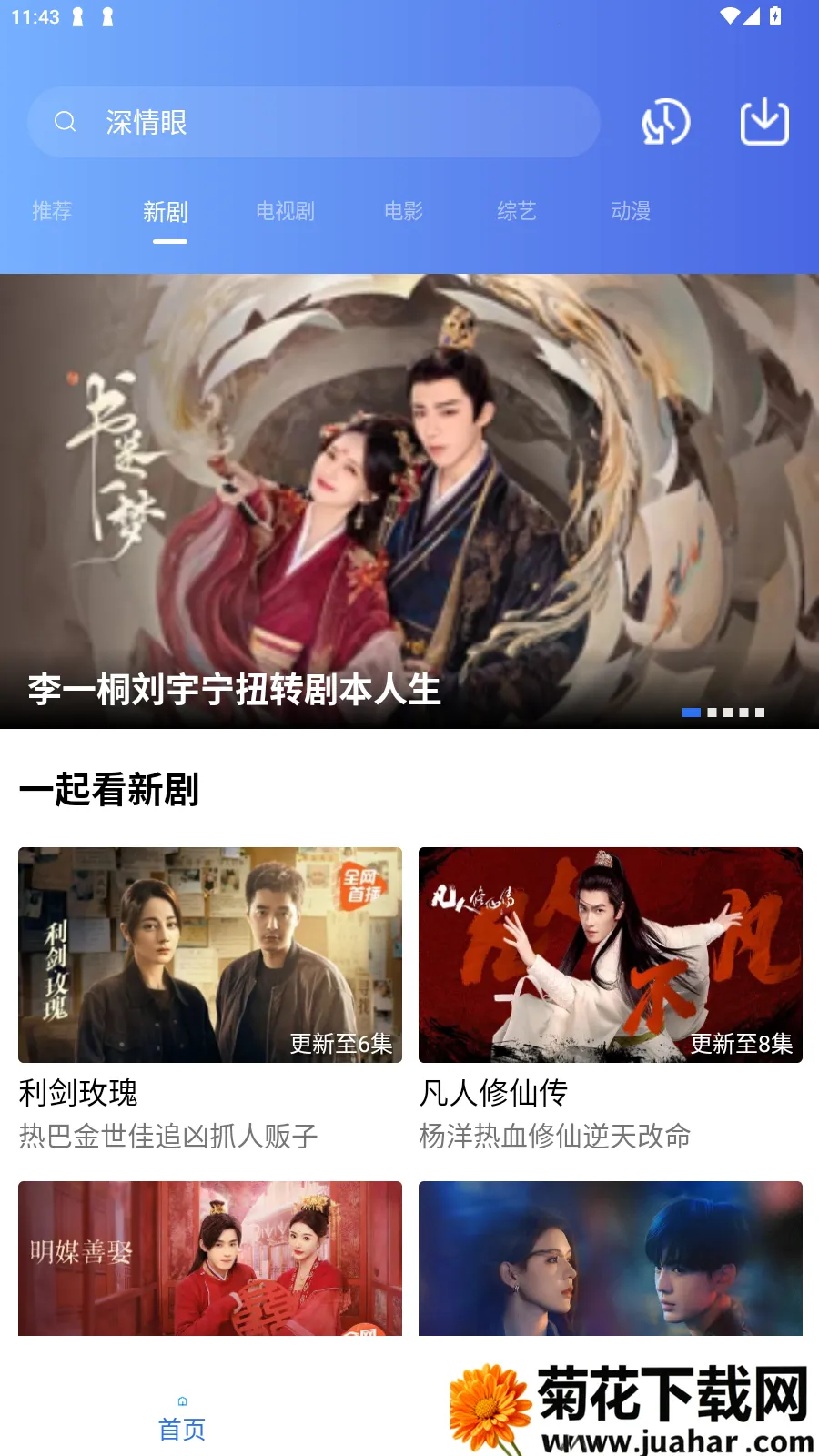Open the 利剑玫瑰 drama card
Screen dimensions: 819x1456
pyautogui.click(x=210, y=955)
